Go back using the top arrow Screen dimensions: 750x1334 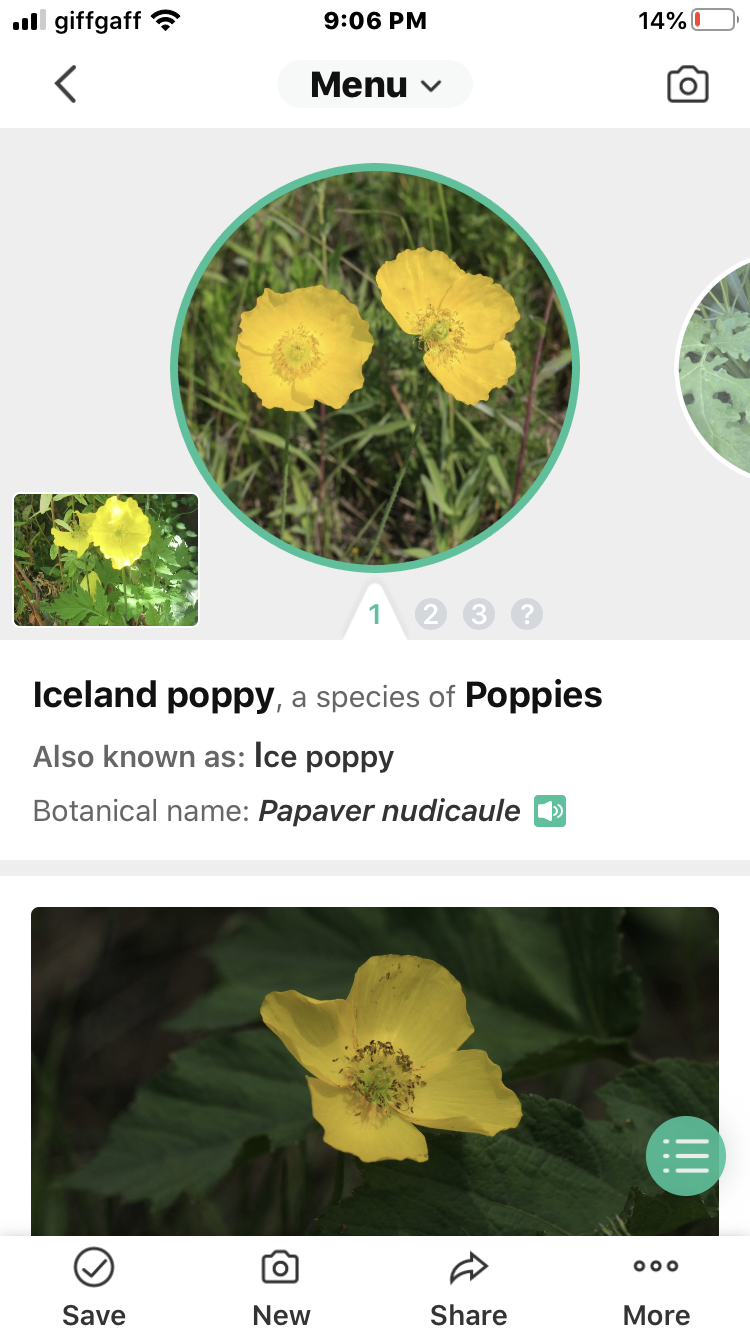coord(66,85)
